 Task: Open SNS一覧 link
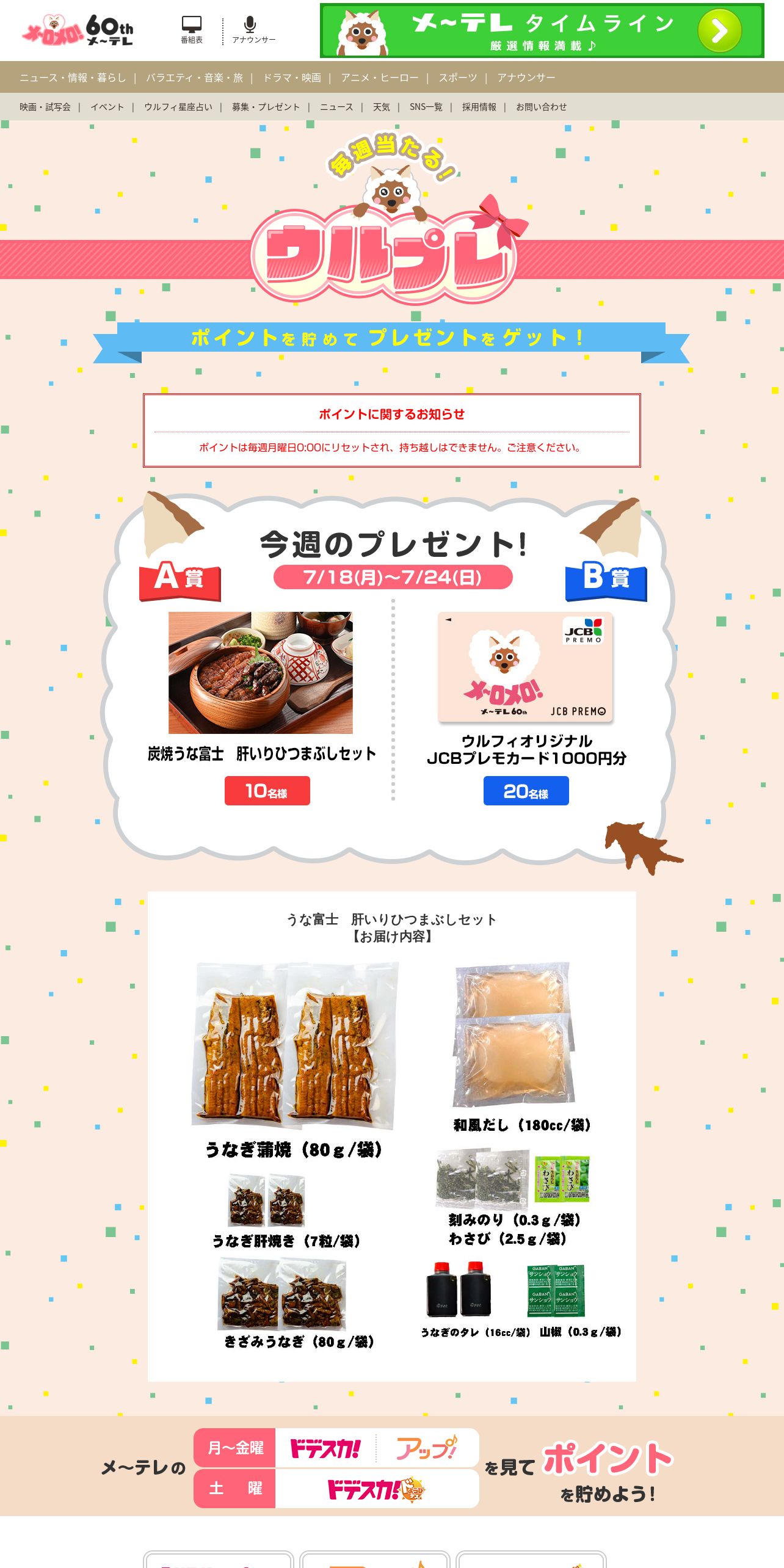coord(426,107)
